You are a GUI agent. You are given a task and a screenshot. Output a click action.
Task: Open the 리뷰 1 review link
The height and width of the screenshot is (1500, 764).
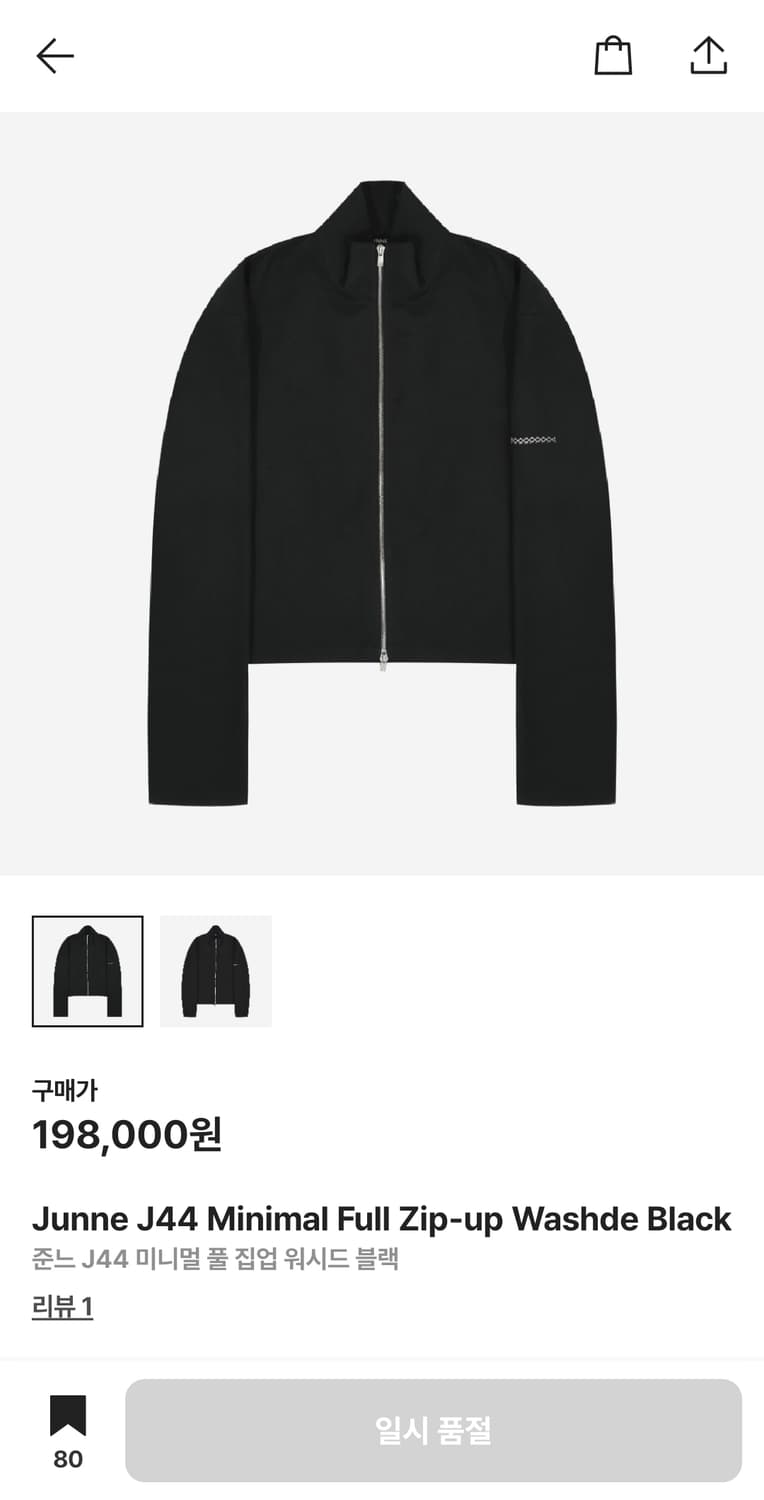tap(62, 1307)
